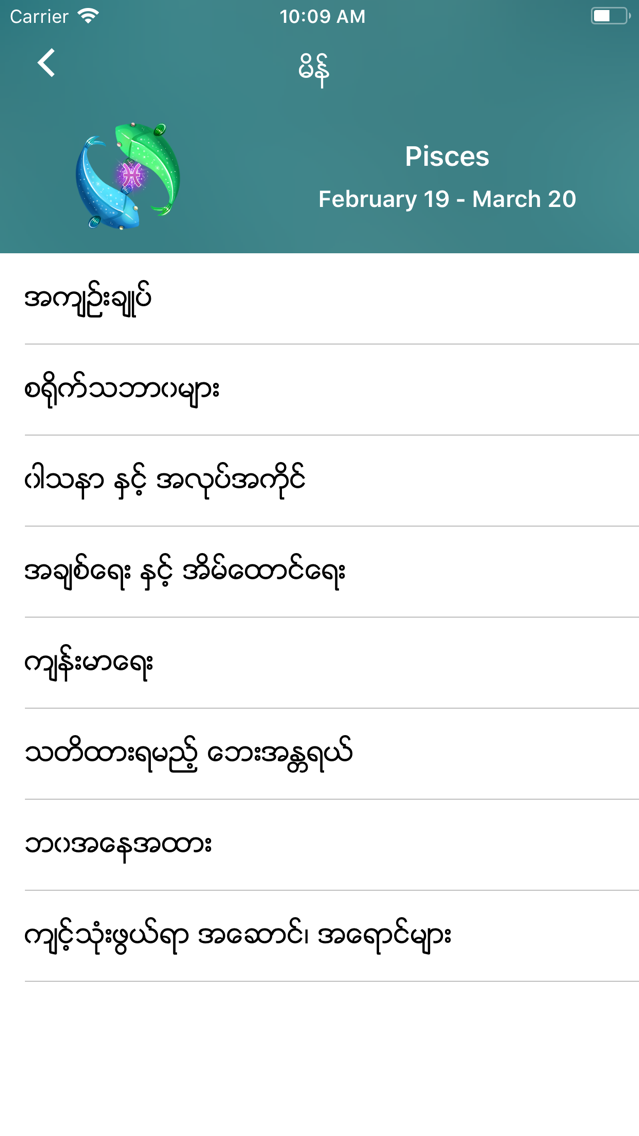Open သတိထားရမည့် ဘေးအန္တရာယ် row

coord(319,754)
